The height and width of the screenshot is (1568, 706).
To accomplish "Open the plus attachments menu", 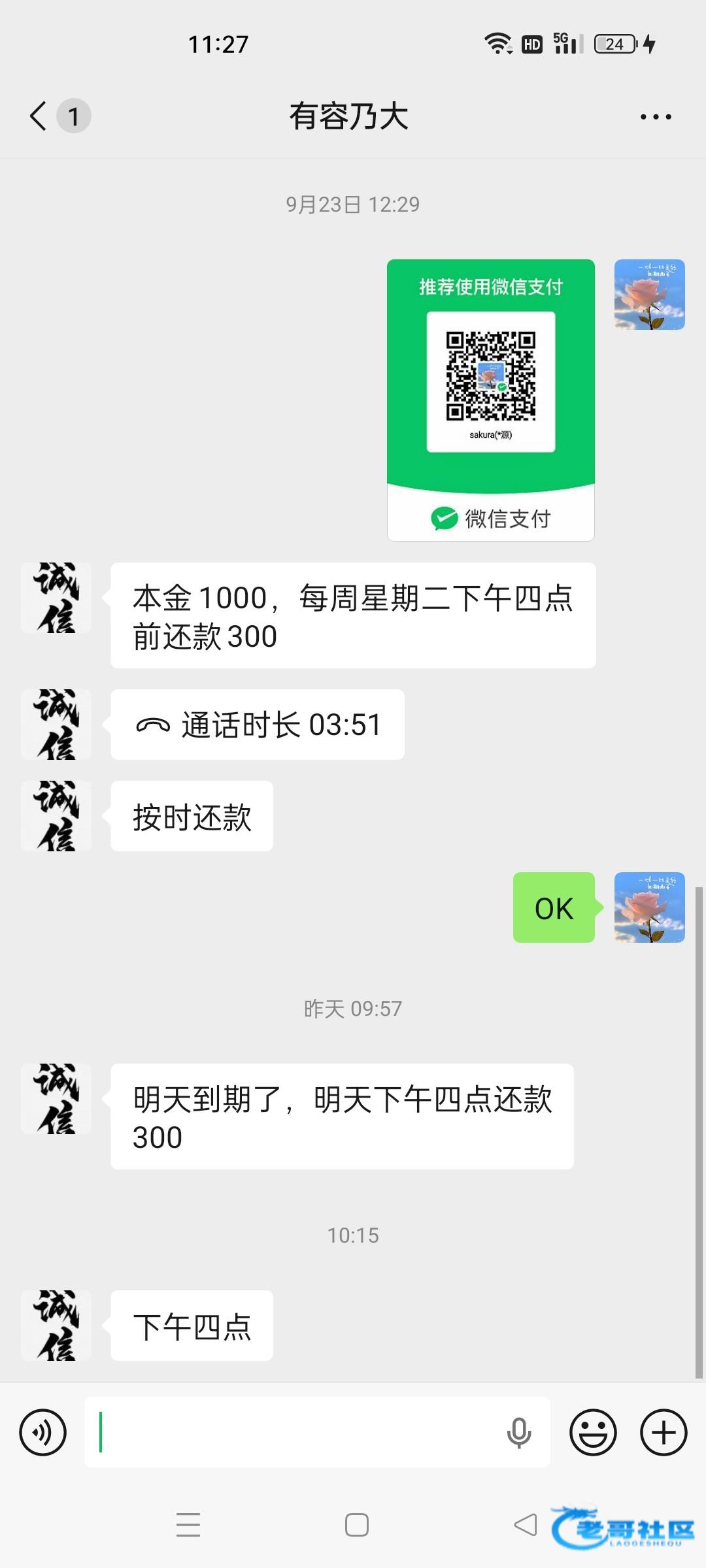I will (x=664, y=1433).
